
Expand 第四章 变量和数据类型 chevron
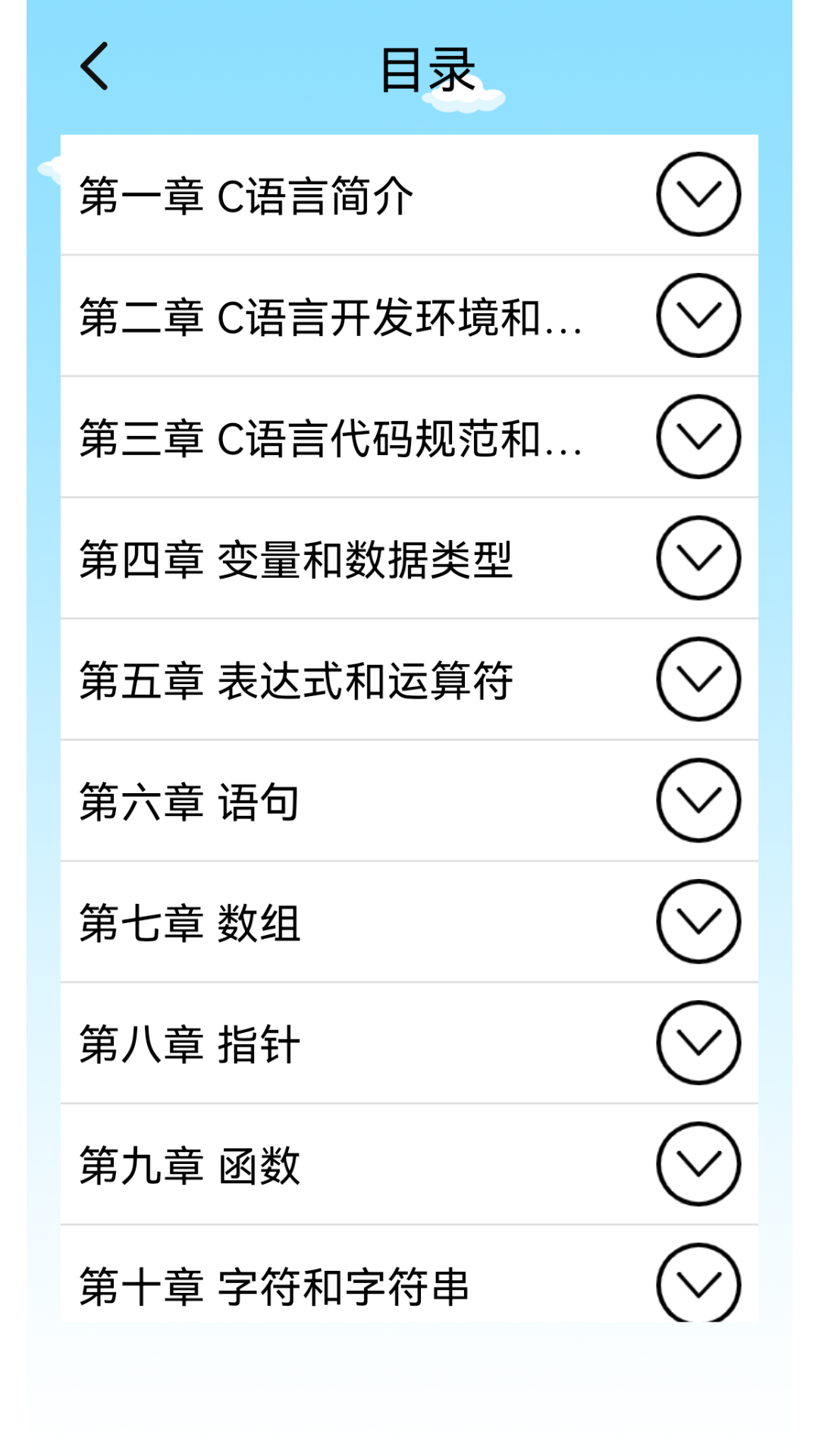click(699, 556)
